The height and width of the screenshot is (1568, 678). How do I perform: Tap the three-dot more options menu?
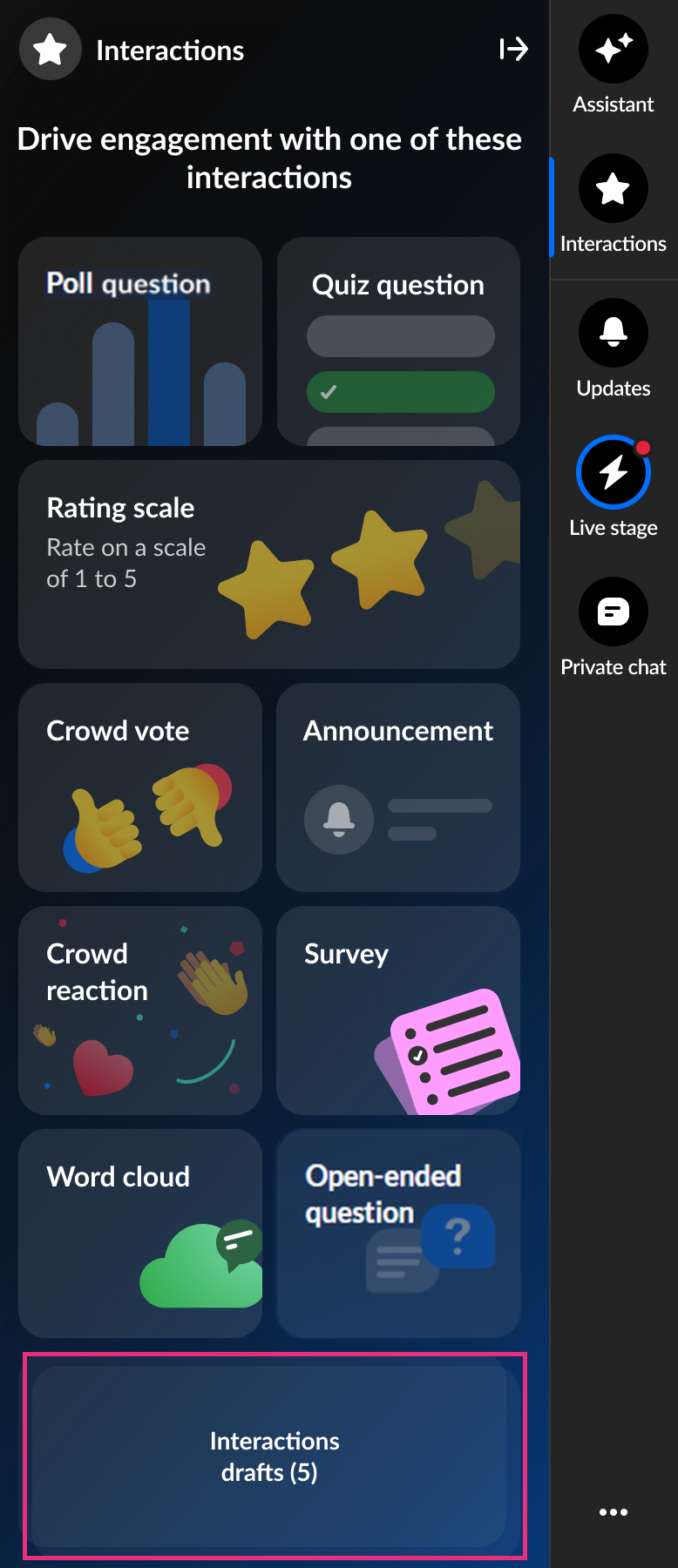[614, 1512]
